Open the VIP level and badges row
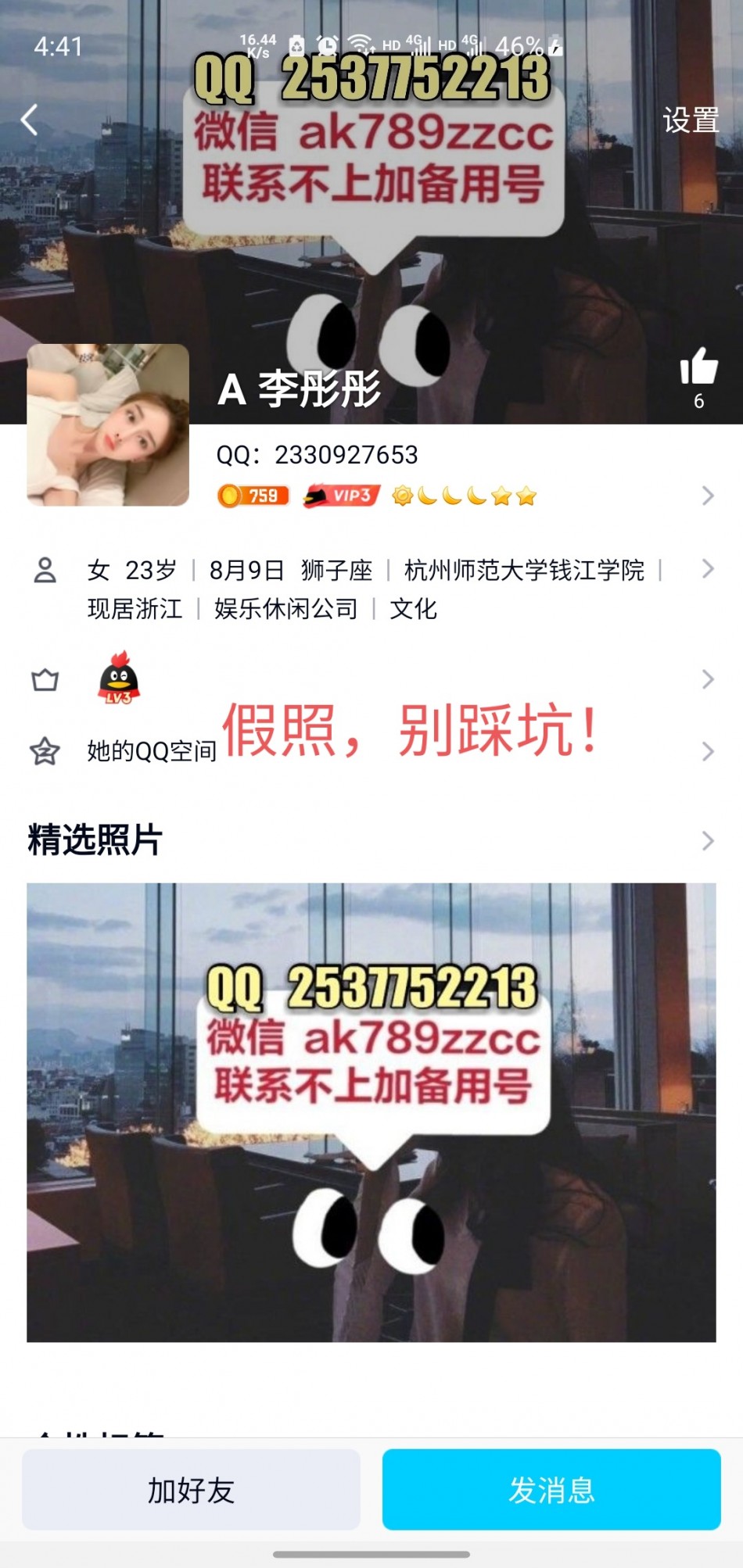 tap(461, 496)
